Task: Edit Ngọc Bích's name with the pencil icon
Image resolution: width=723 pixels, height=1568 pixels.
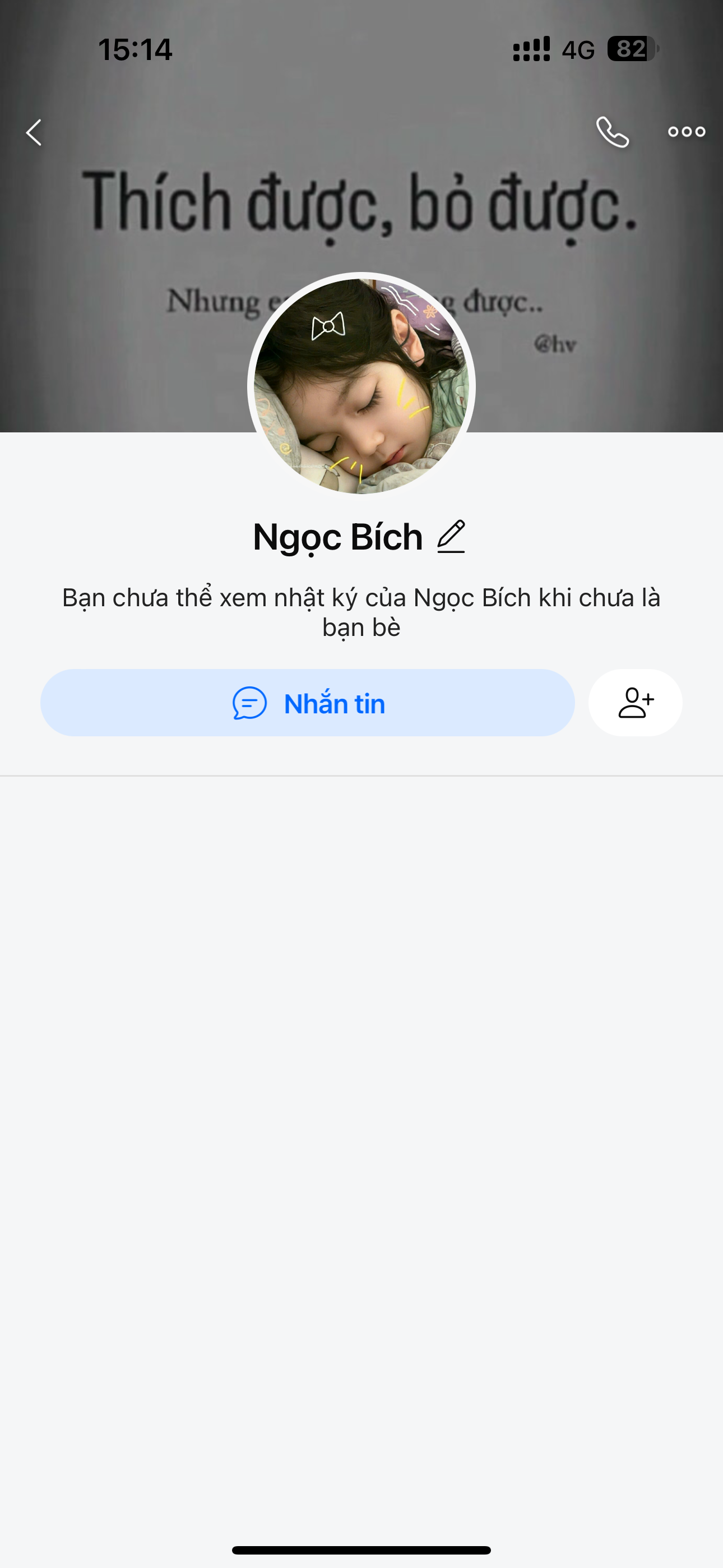Action: coord(451,537)
